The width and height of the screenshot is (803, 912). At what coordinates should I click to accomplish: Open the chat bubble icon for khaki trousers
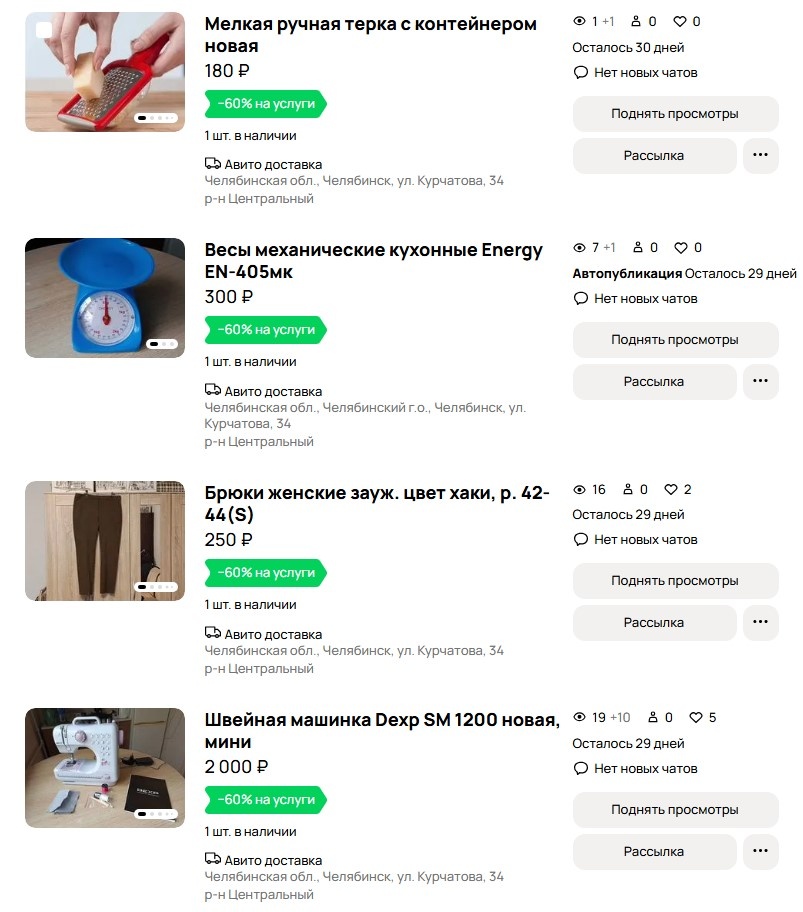point(581,539)
